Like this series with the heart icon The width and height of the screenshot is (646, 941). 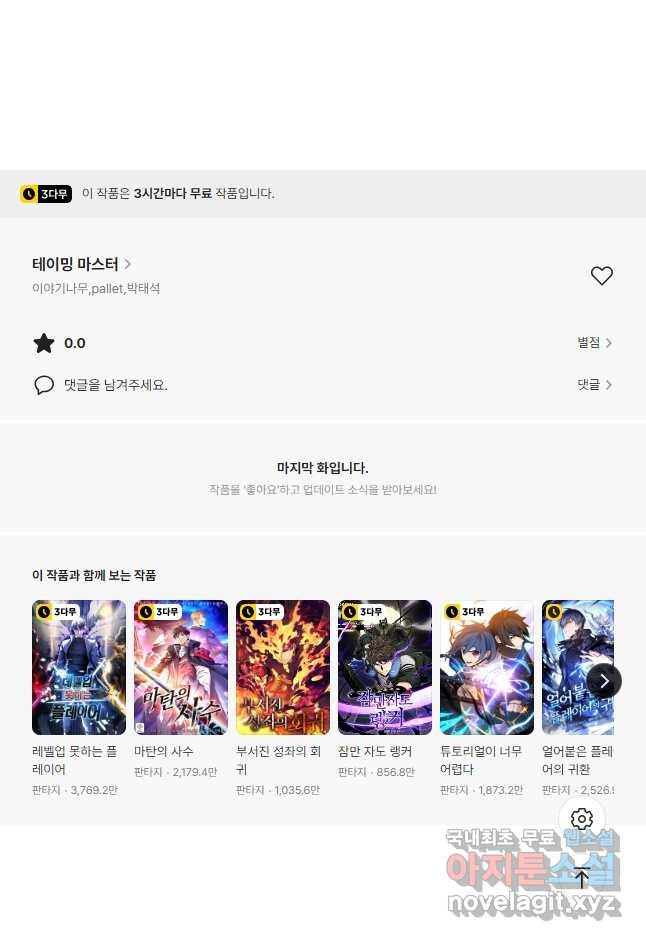point(601,276)
